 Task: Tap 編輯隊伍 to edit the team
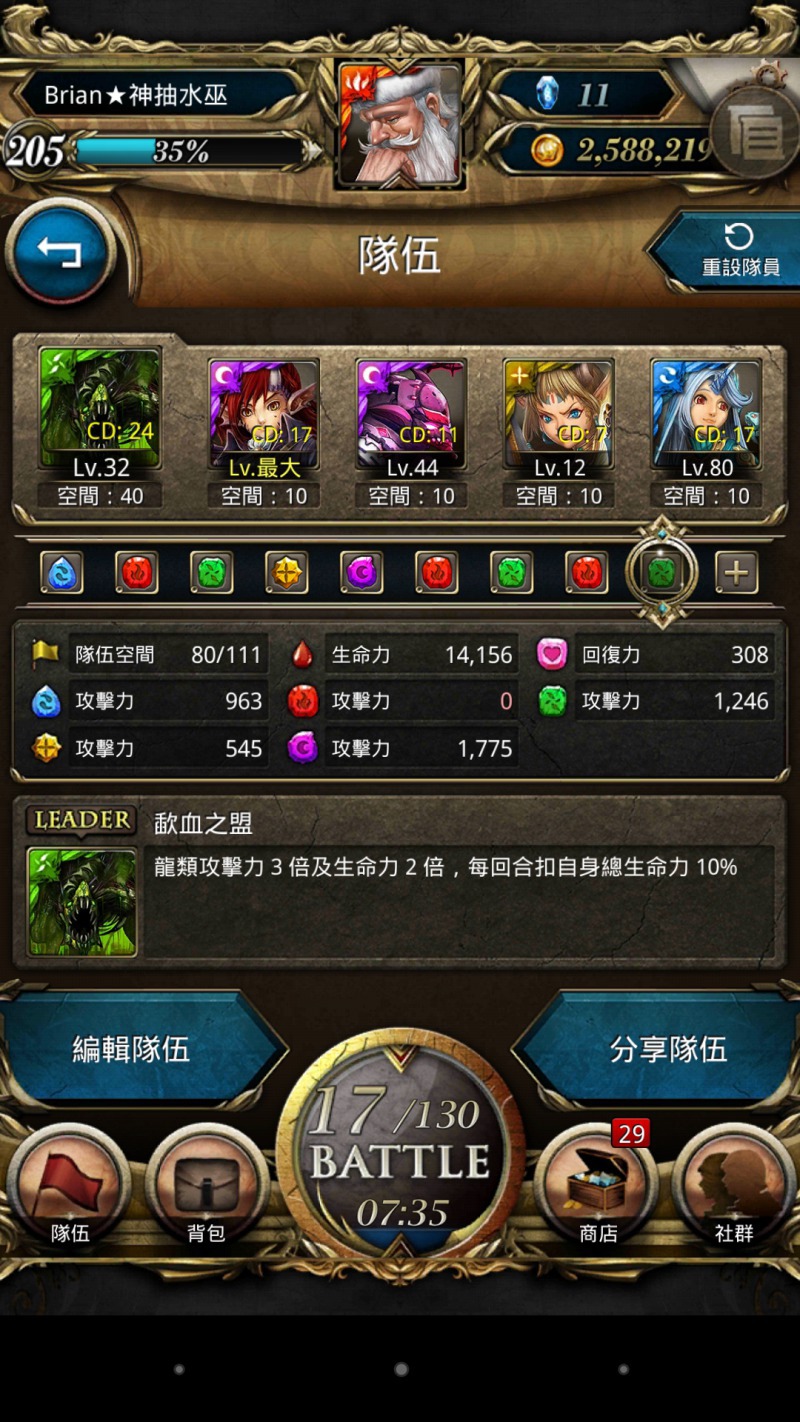pos(135,1049)
